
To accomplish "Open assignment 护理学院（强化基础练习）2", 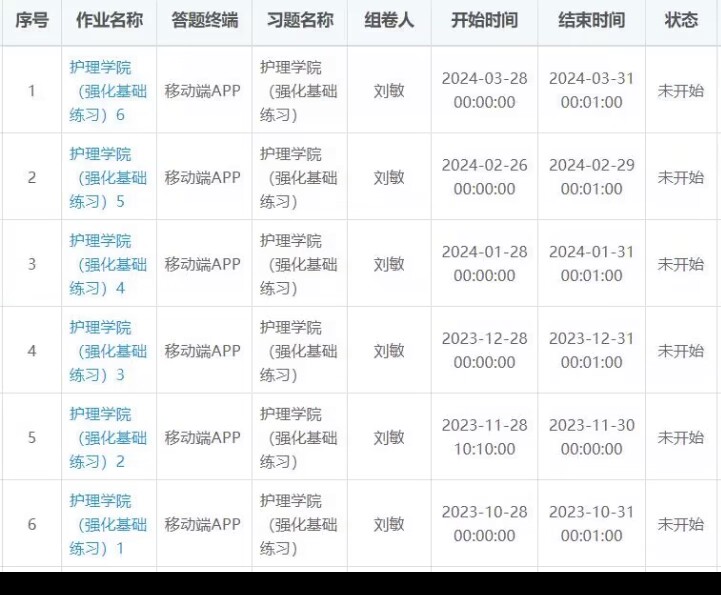I will coord(109,438).
